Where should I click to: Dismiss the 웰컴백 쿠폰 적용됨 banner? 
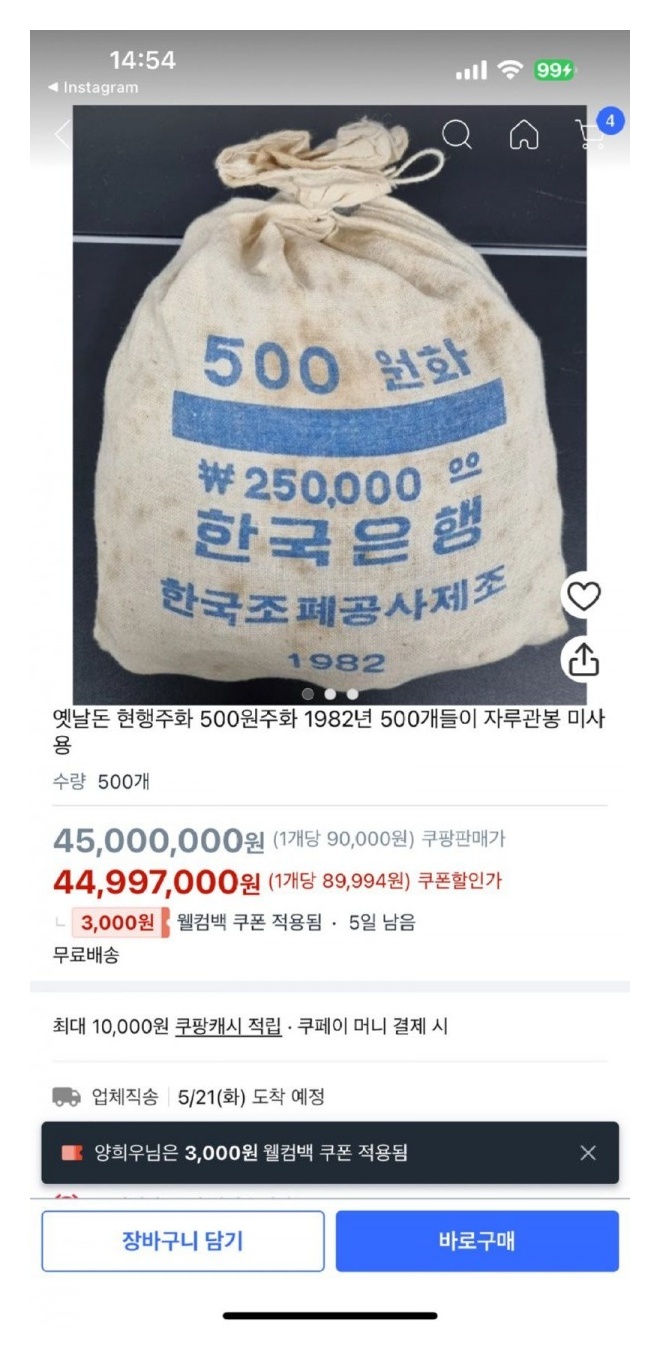coord(588,1153)
